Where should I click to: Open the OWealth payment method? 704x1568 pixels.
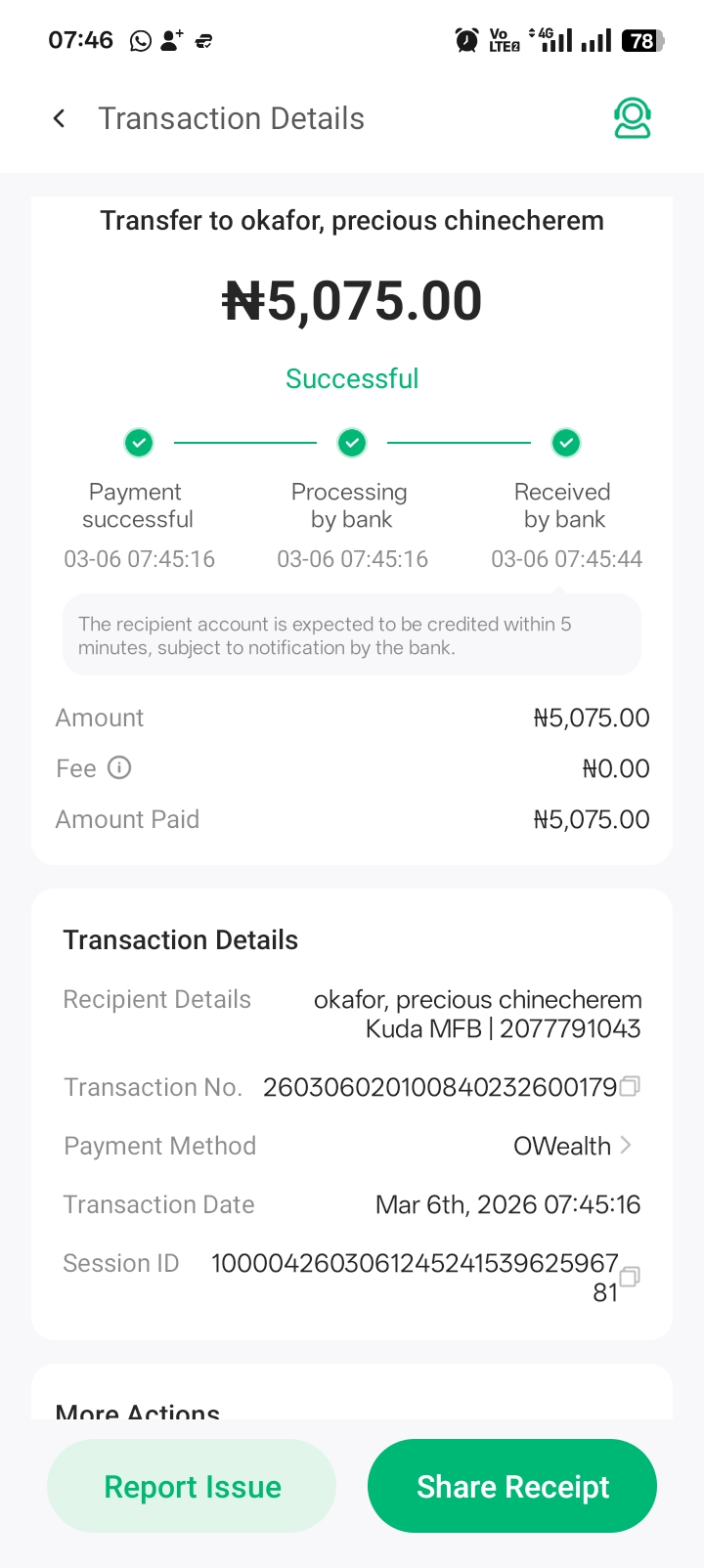(574, 1146)
